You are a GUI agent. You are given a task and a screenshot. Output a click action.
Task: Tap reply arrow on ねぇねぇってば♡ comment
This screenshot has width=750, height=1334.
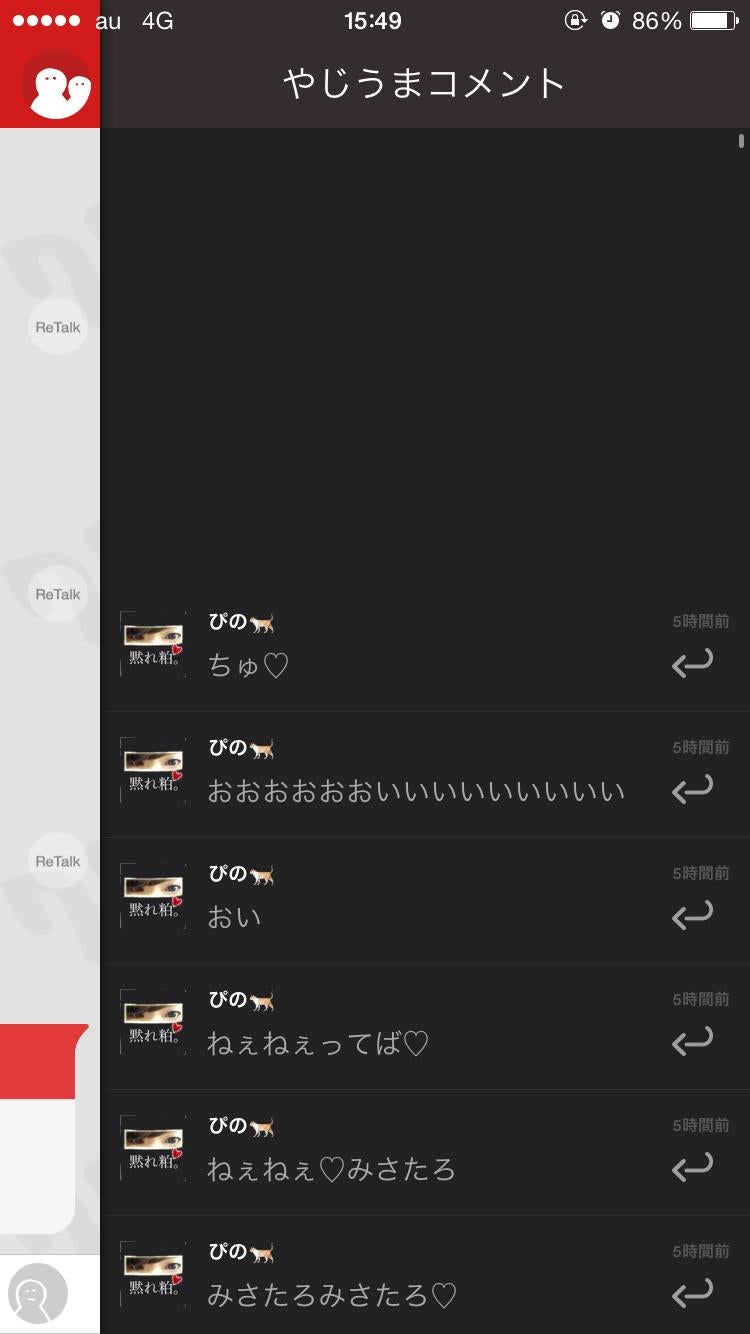694,1041
